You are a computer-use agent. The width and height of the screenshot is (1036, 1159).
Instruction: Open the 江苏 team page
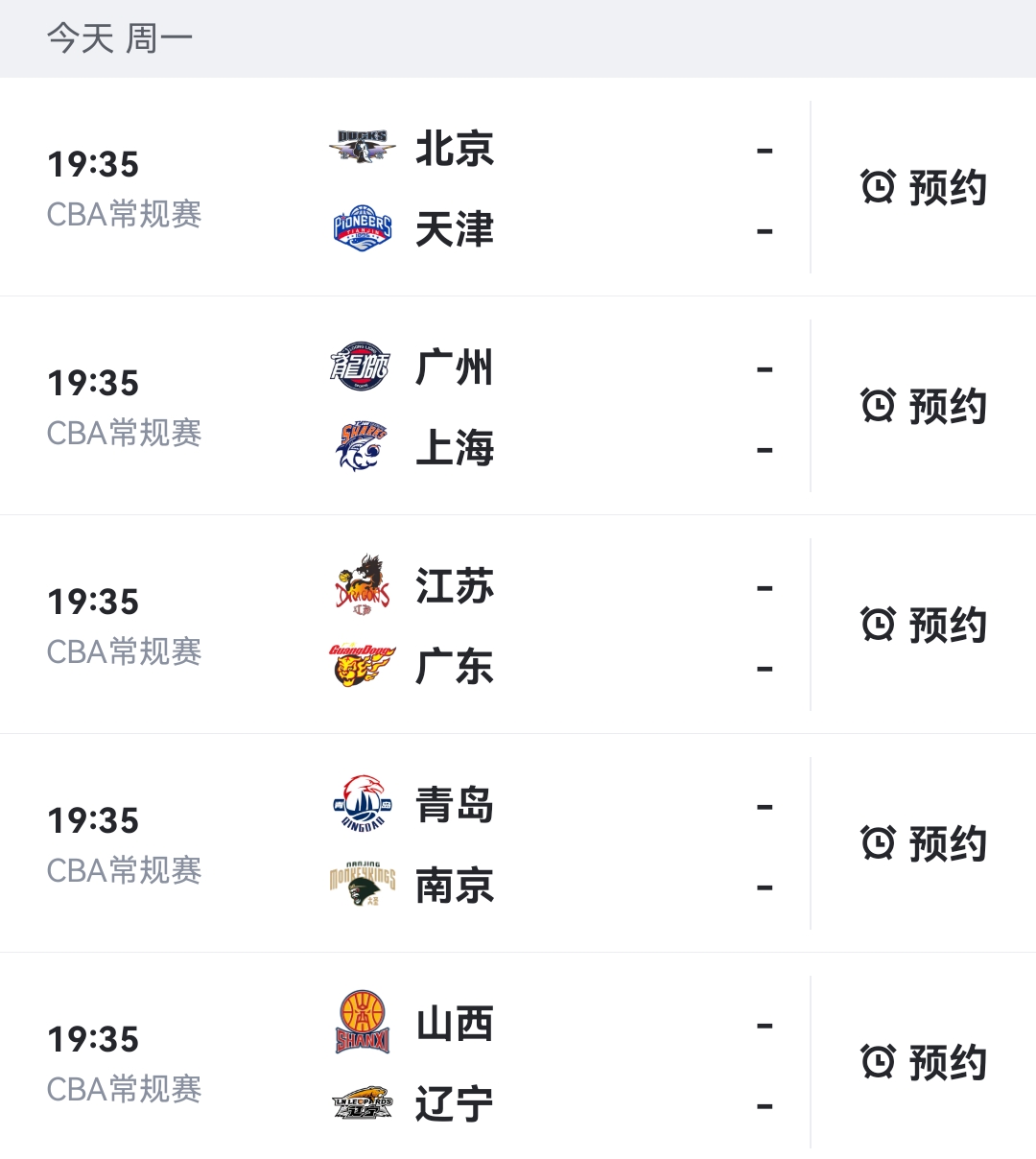[454, 584]
